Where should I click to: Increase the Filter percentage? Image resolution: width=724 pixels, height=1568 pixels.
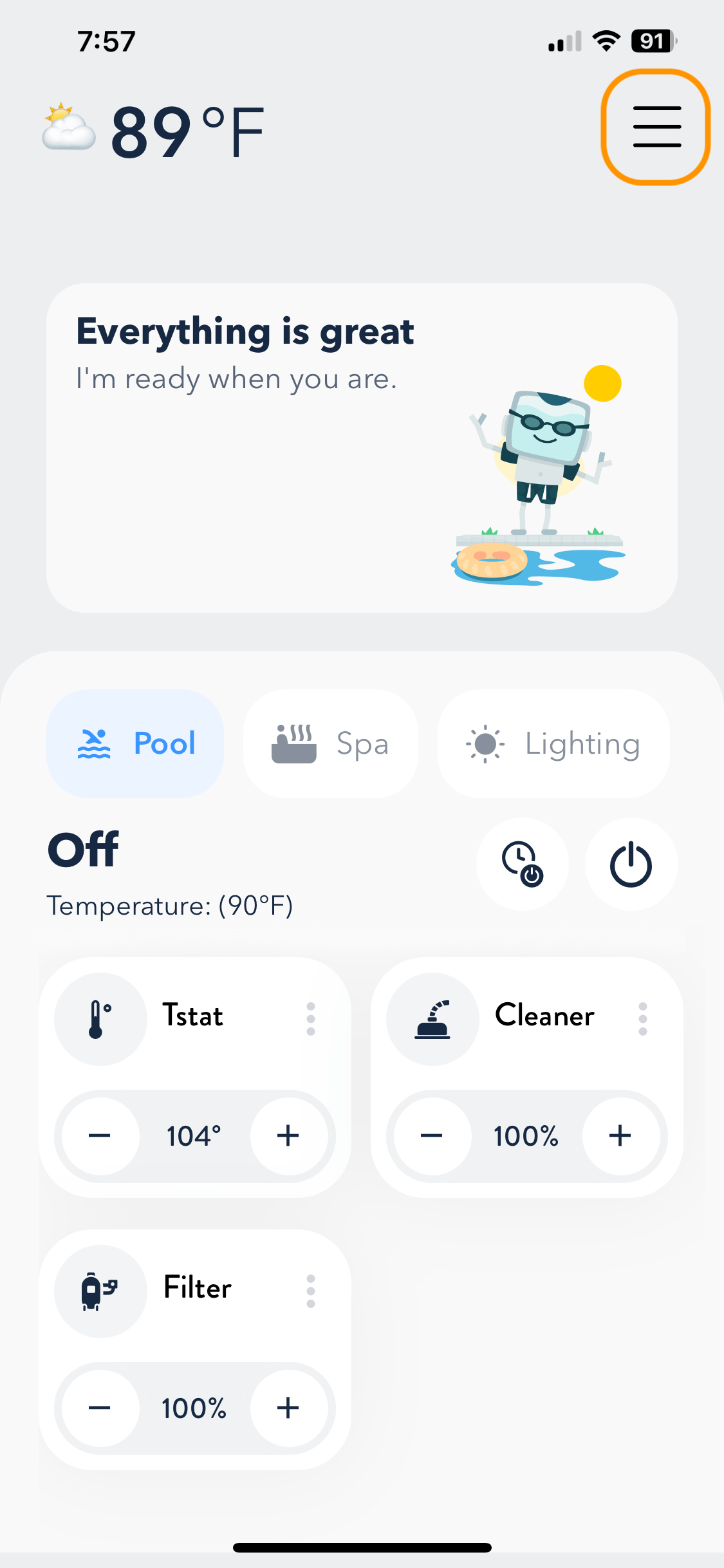coord(288,1408)
